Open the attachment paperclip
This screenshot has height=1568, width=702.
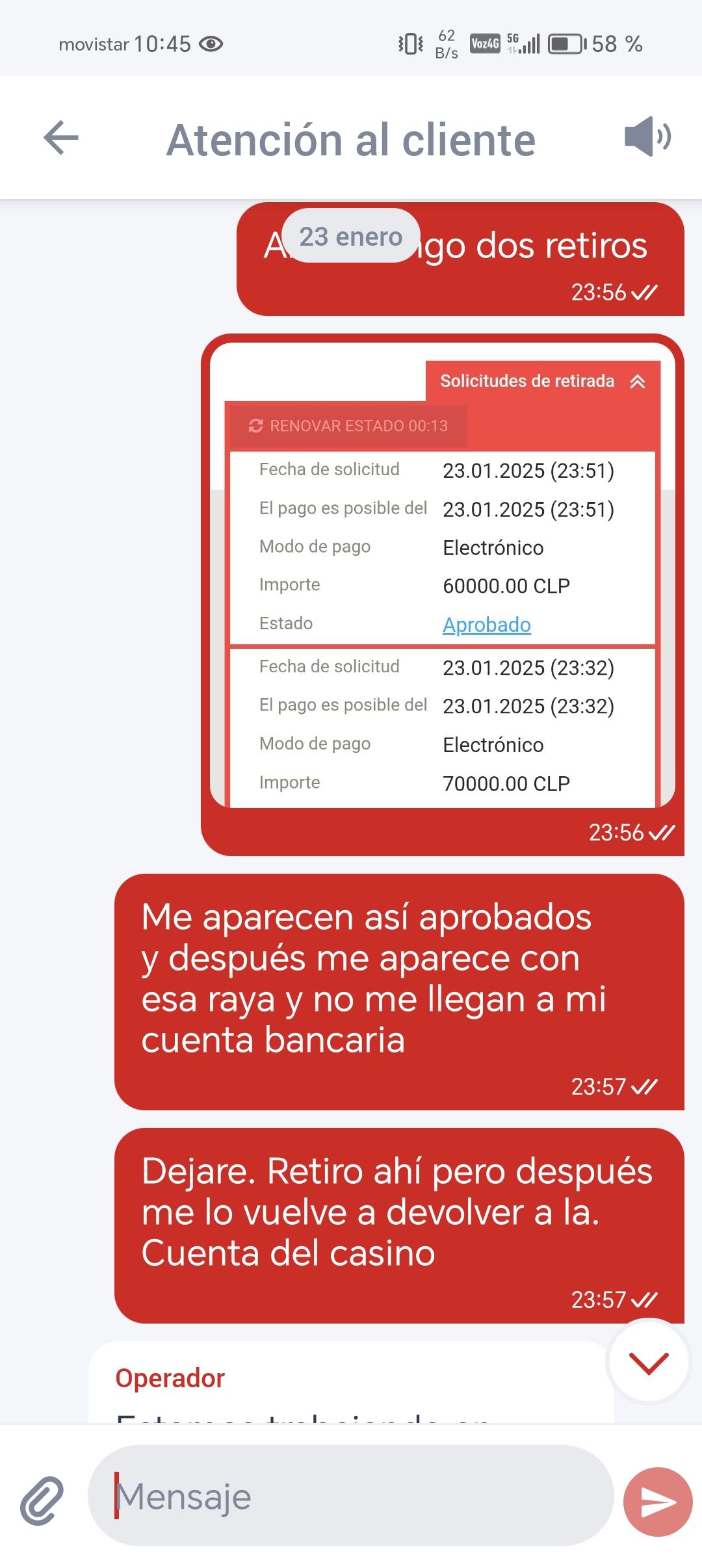click(40, 1498)
